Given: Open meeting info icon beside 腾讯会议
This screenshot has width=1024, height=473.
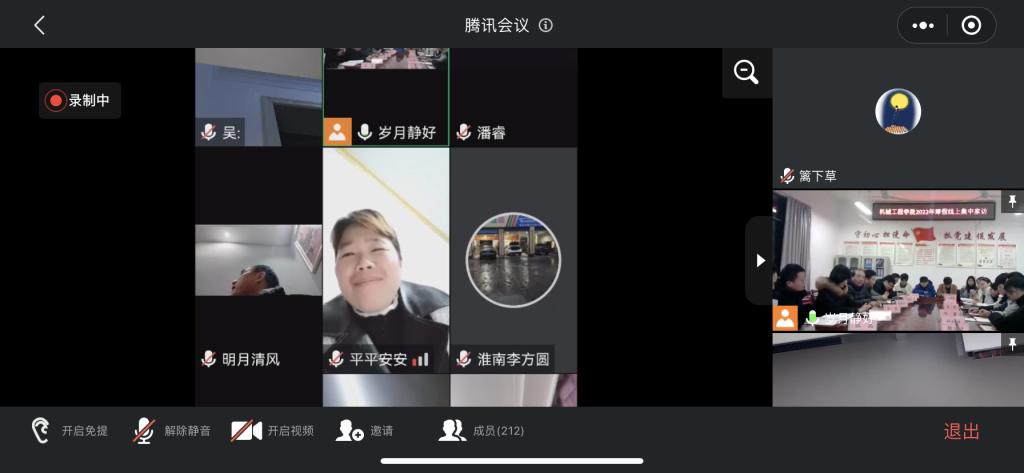Looking at the screenshot, I should click(x=546, y=26).
